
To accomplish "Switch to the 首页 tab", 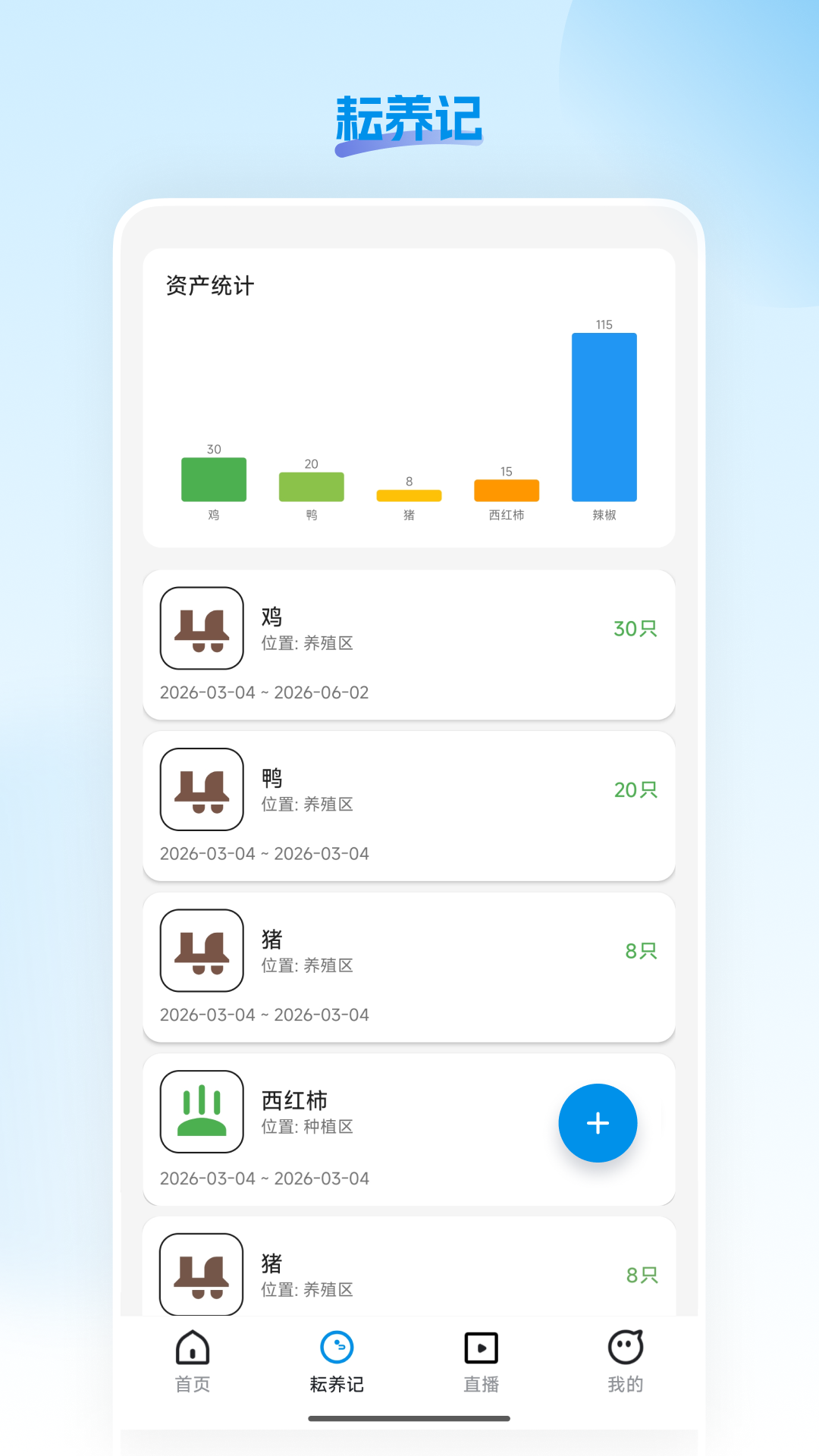I will [192, 1362].
